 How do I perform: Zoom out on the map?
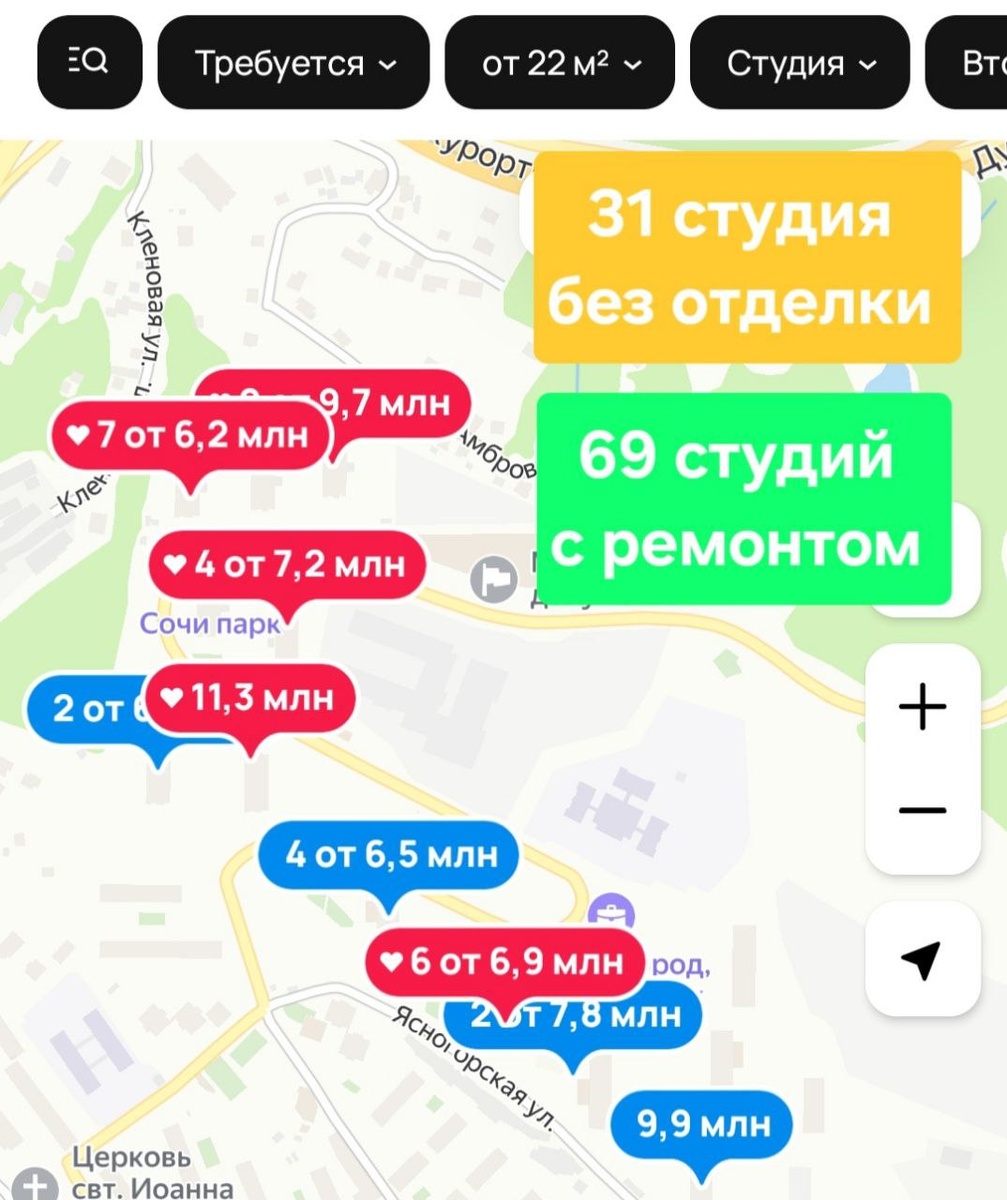pyautogui.click(x=922, y=810)
